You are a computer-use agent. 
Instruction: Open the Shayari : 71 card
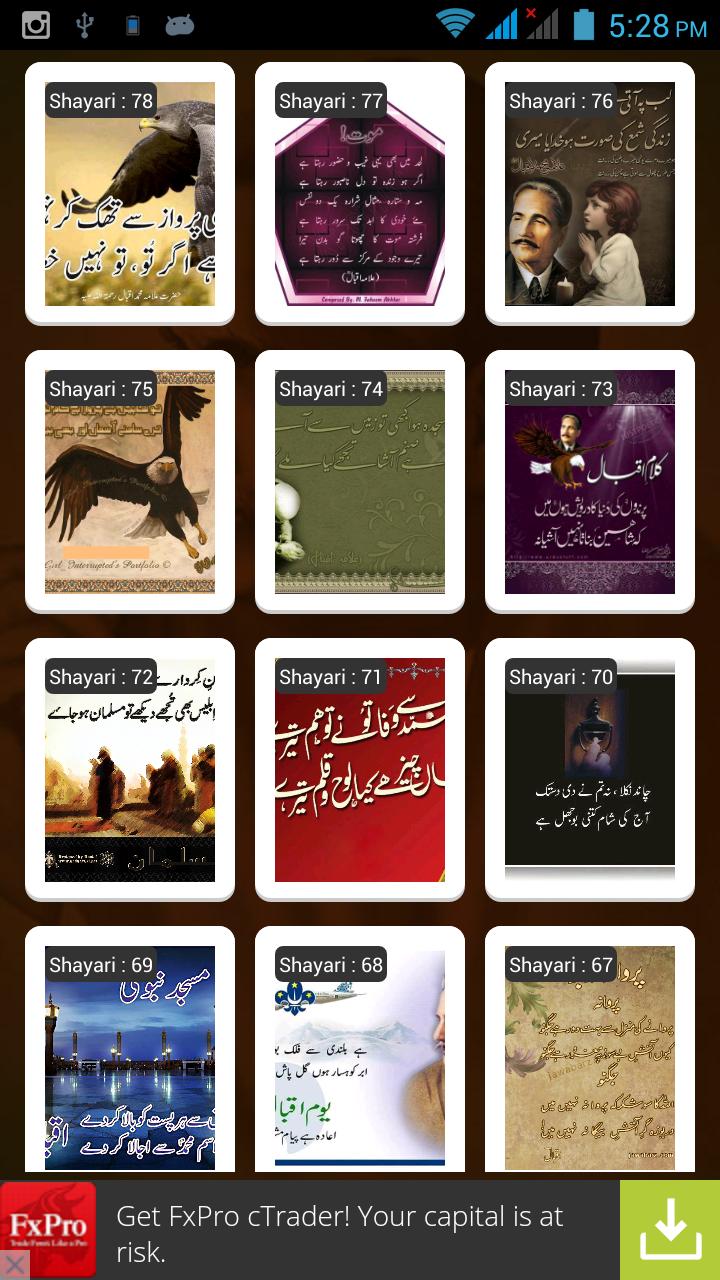[x=360, y=770]
